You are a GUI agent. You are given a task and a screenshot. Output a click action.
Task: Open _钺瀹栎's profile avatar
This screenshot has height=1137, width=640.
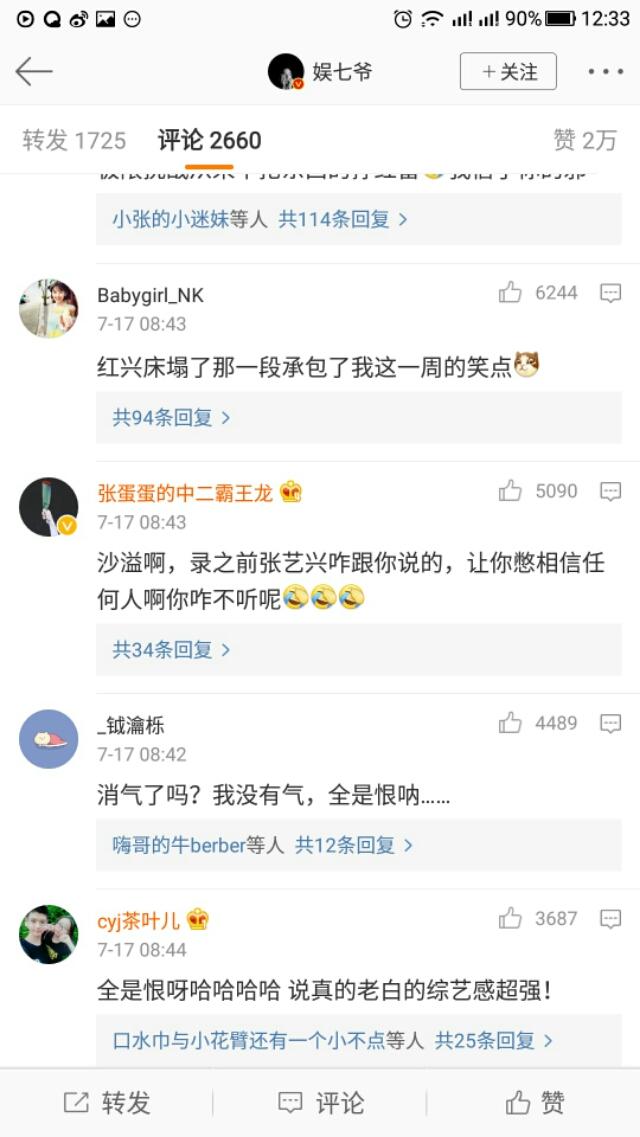coord(48,739)
